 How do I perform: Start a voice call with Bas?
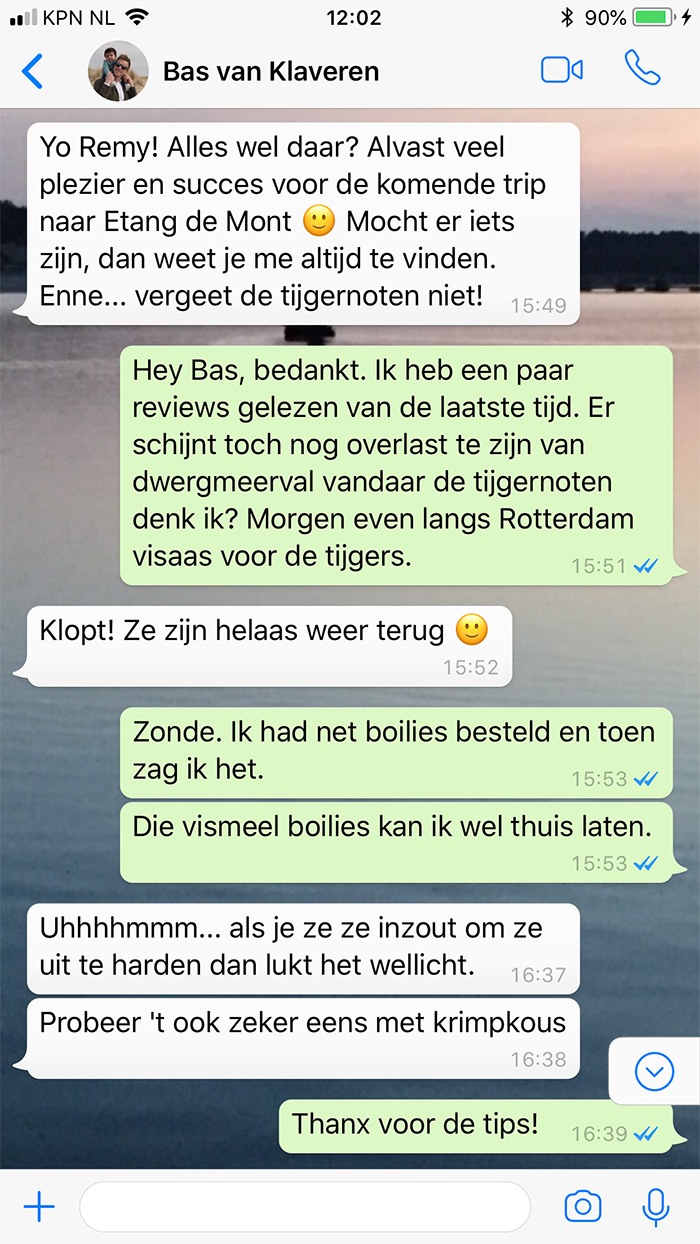643,69
